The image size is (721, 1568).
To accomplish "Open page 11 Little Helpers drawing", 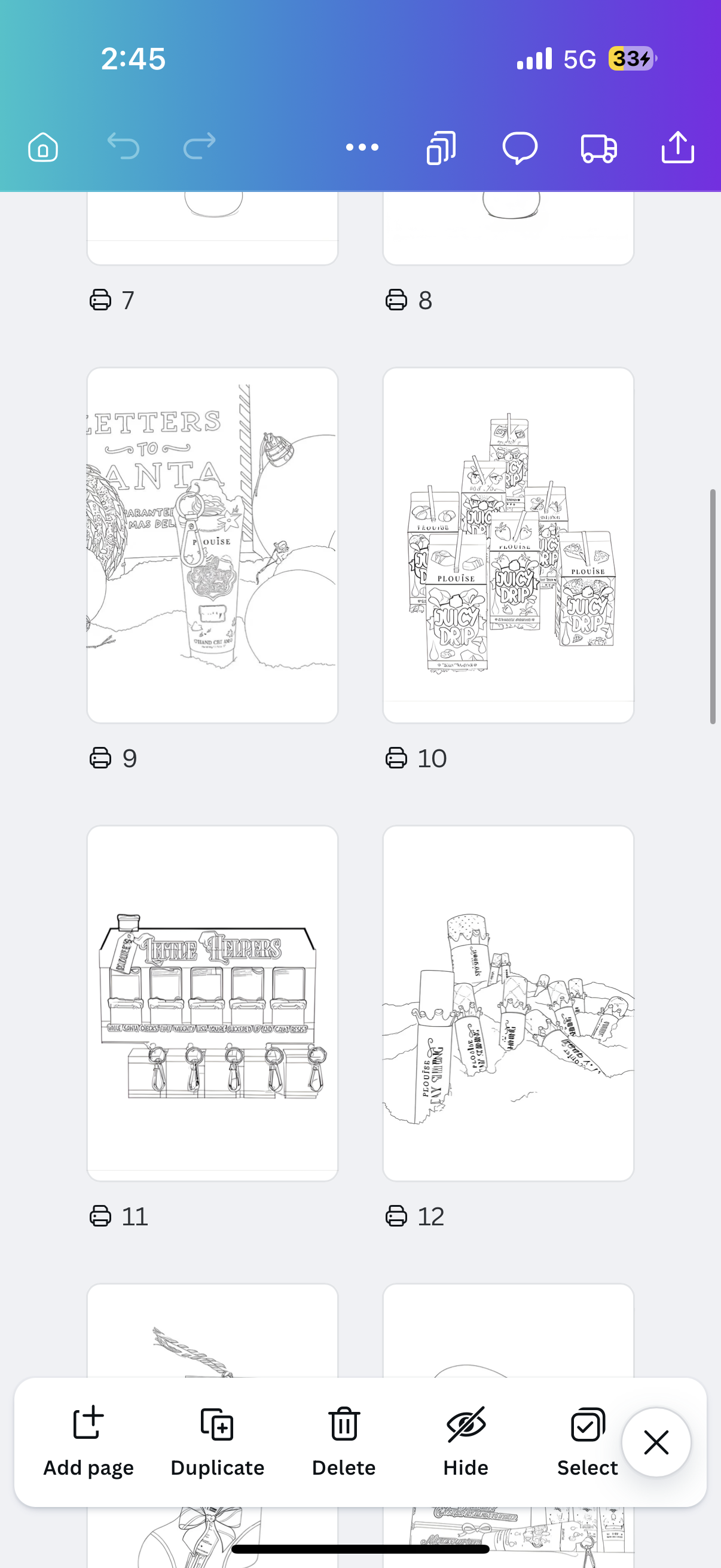I will pos(212,1002).
